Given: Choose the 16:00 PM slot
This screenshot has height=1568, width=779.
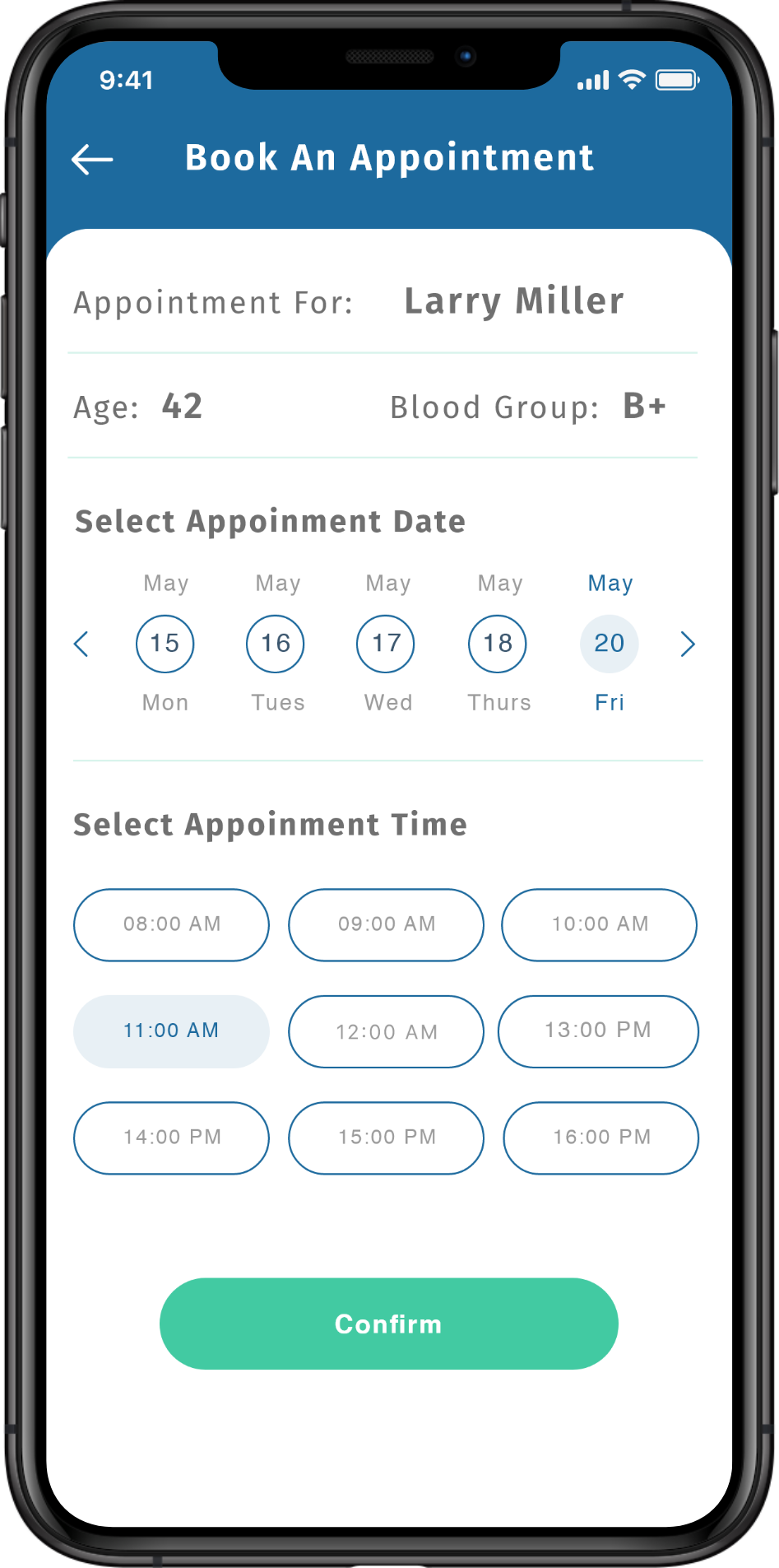Looking at the screenshot, I should tap(600, 1138).
